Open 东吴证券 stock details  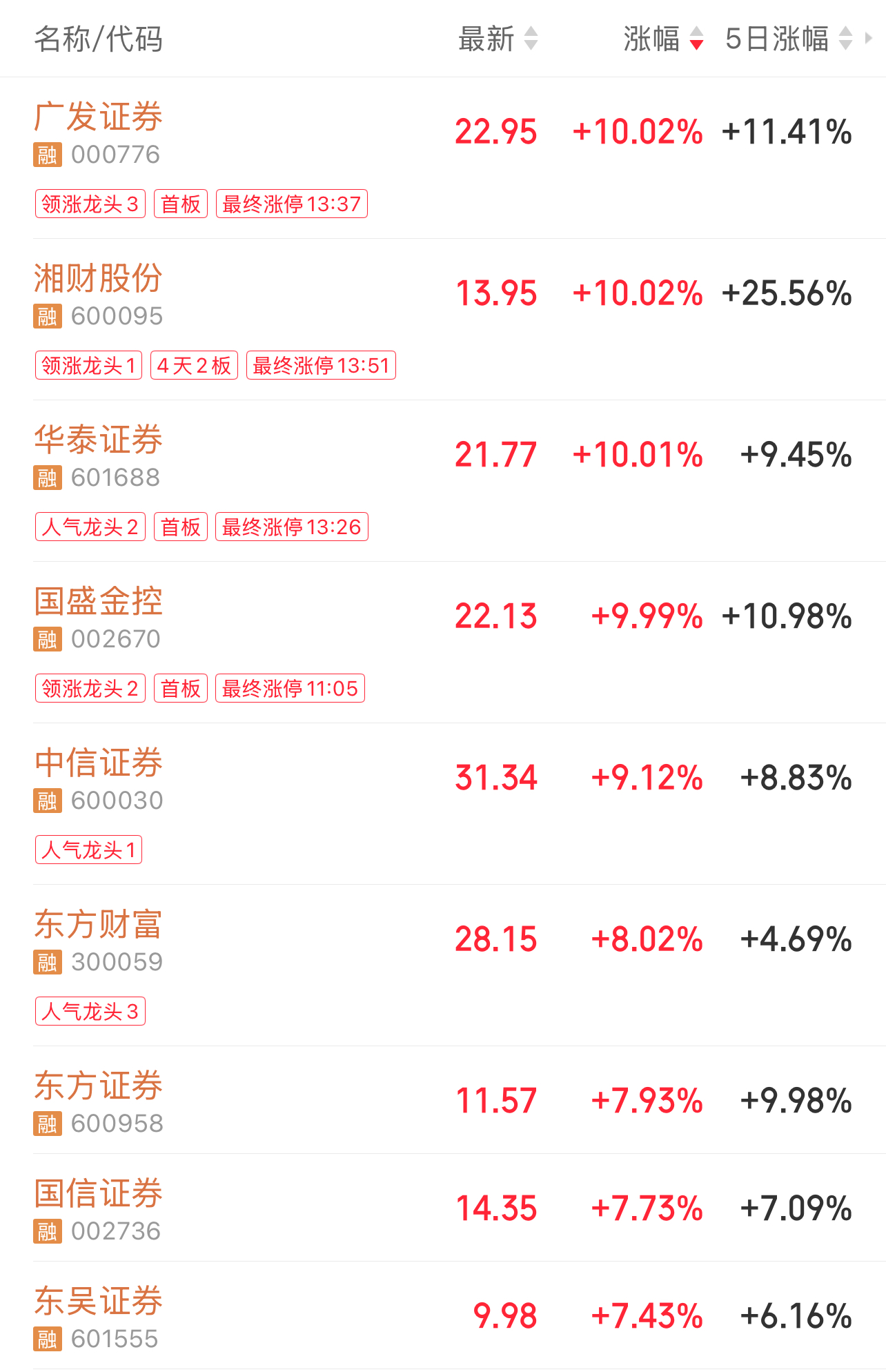pyautogui.click(x=99, y=1301)
